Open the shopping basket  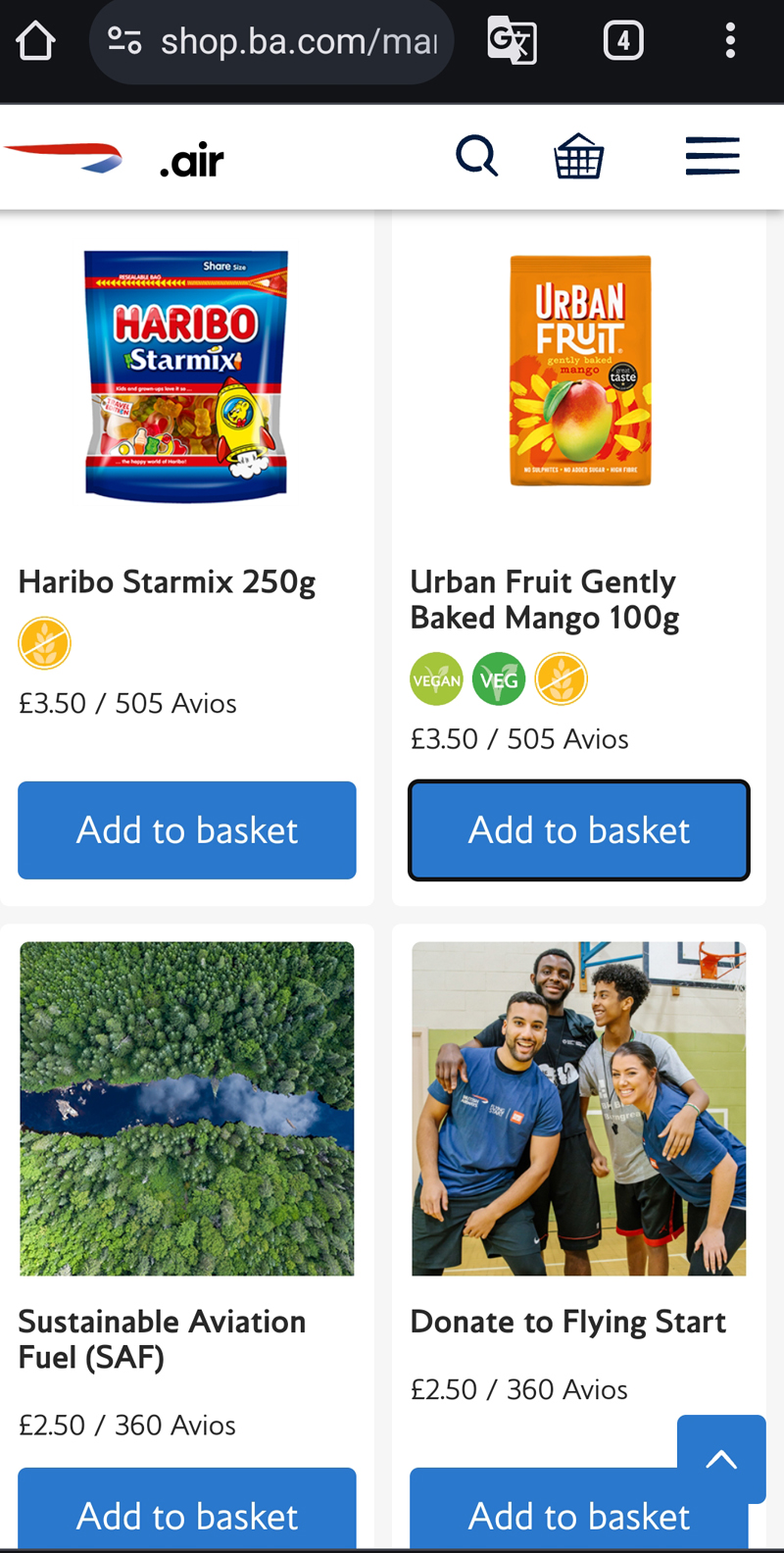[579, 157]
